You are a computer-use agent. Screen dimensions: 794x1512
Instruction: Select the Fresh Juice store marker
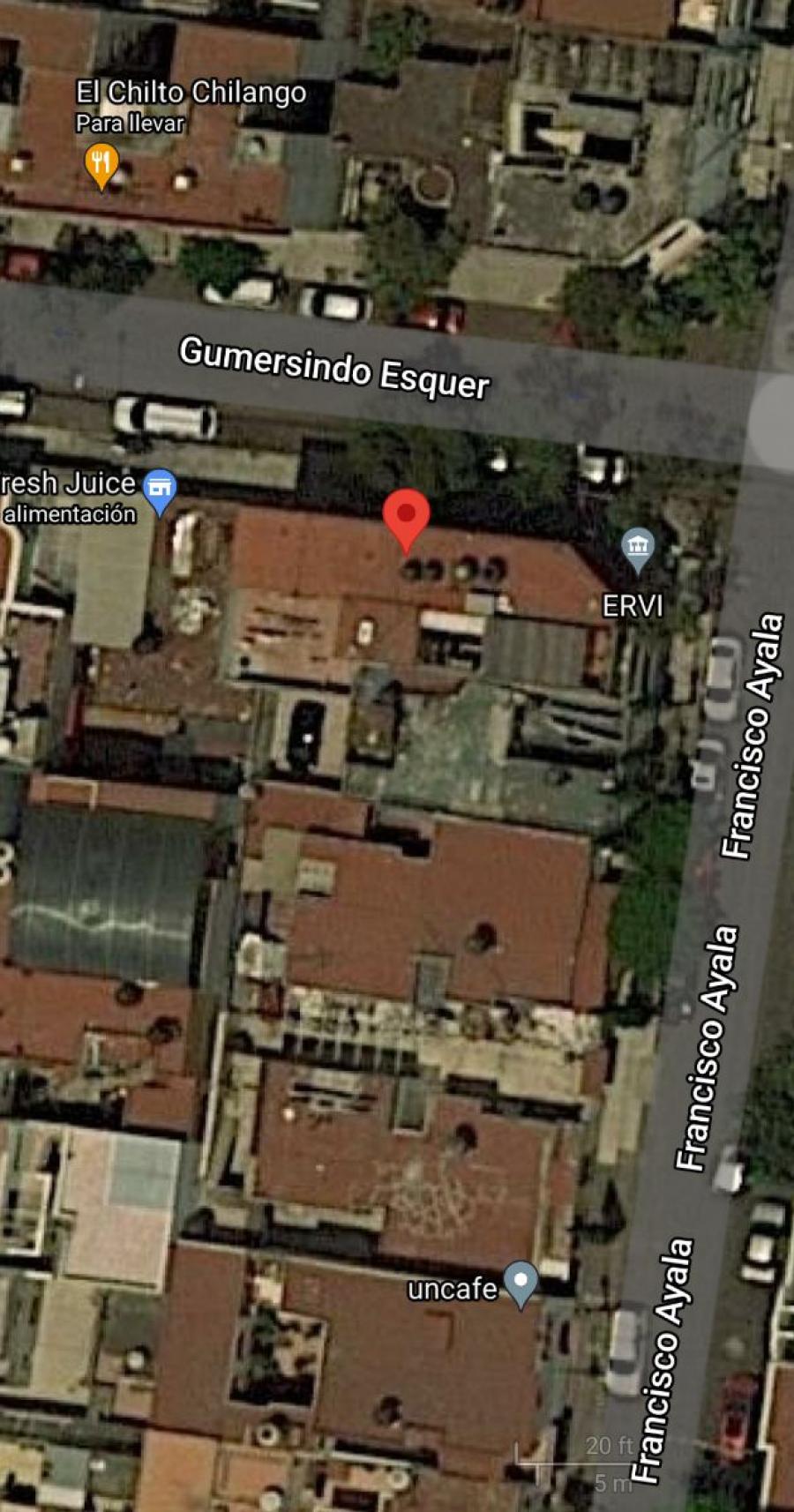(x=160, y=492)
